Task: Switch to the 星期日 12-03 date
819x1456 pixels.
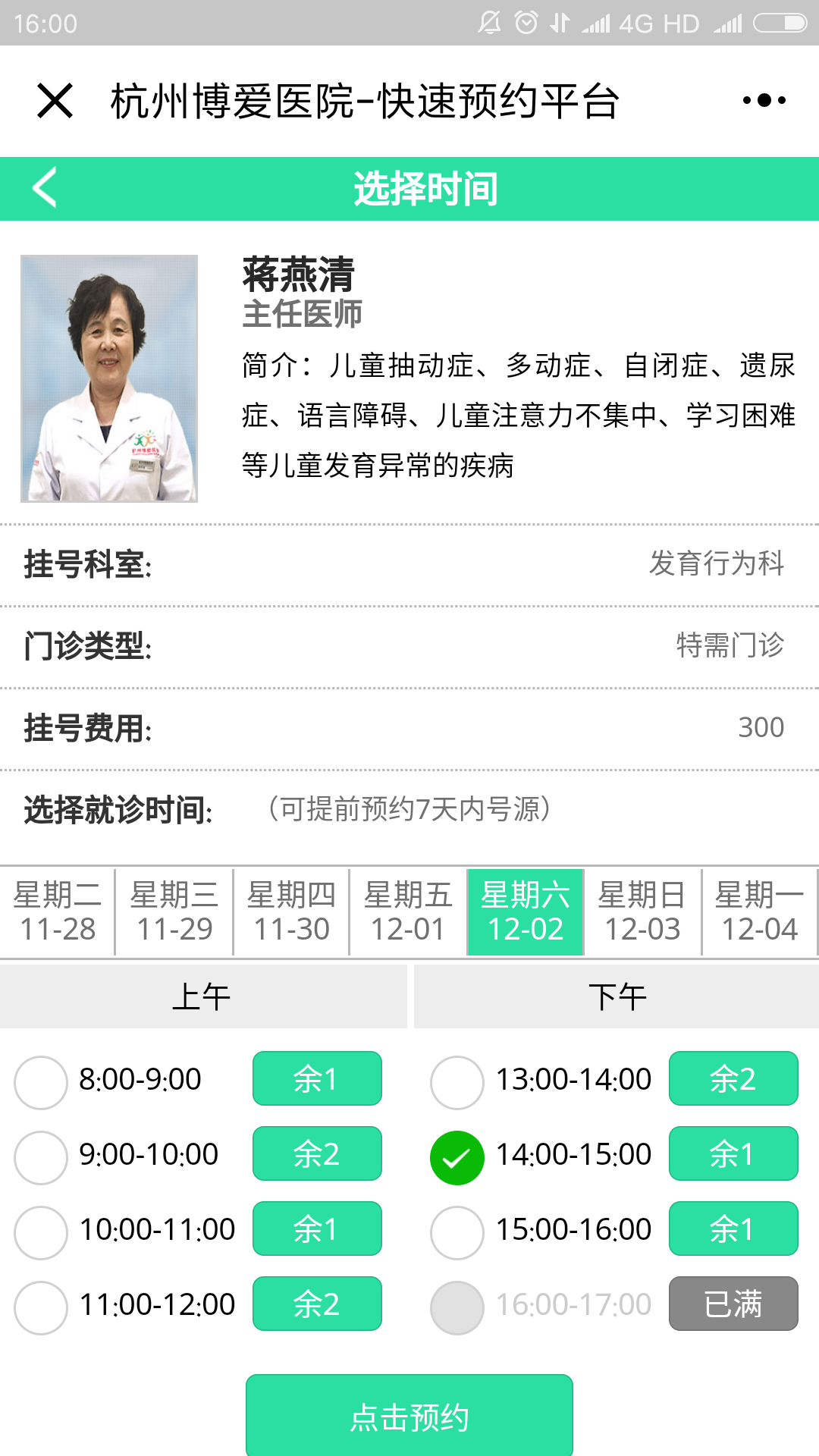Action: tap(642, 912)
